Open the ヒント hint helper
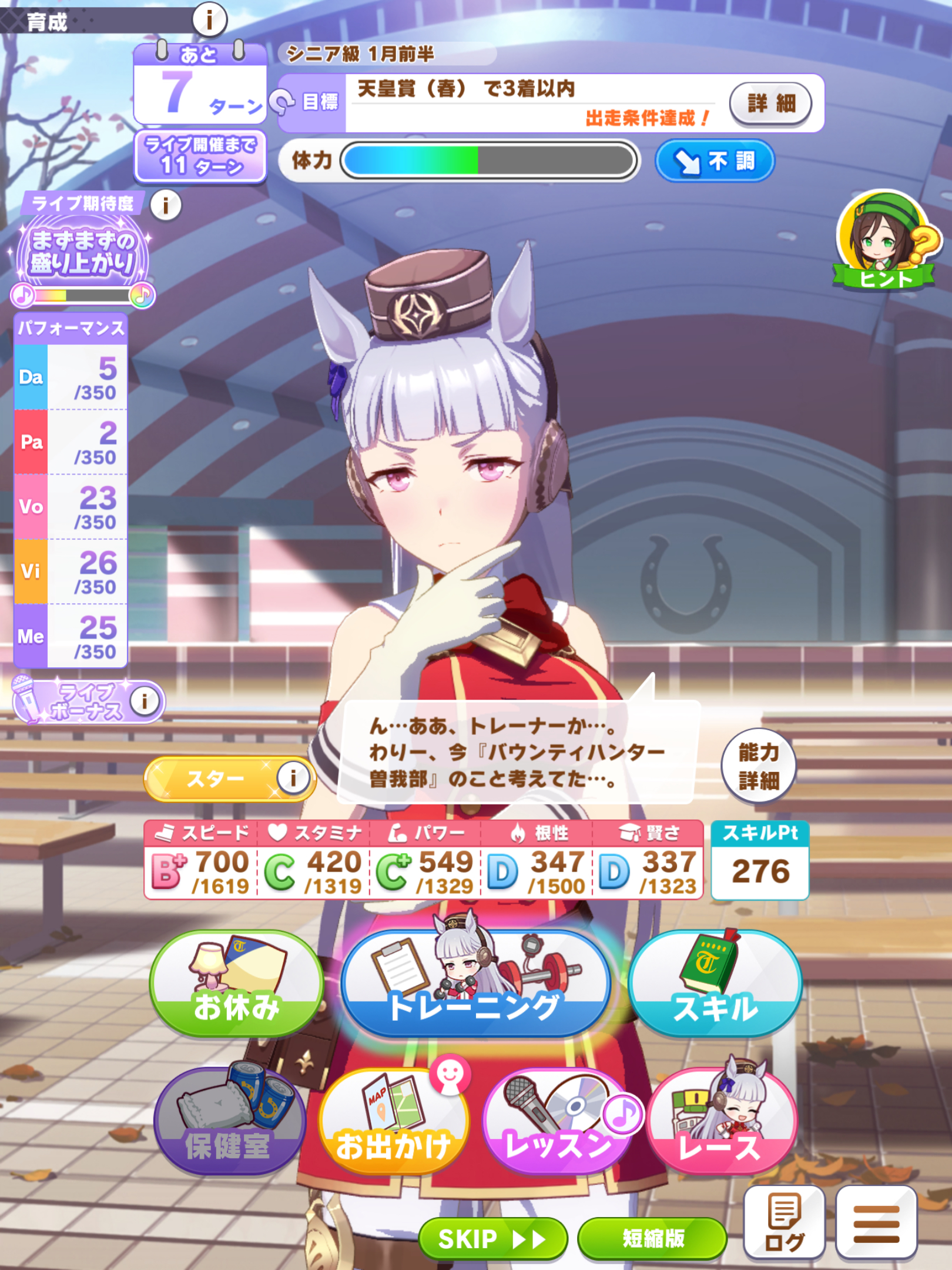Image resolution: width=952 pixels, height=1270 pixels. 884,242
